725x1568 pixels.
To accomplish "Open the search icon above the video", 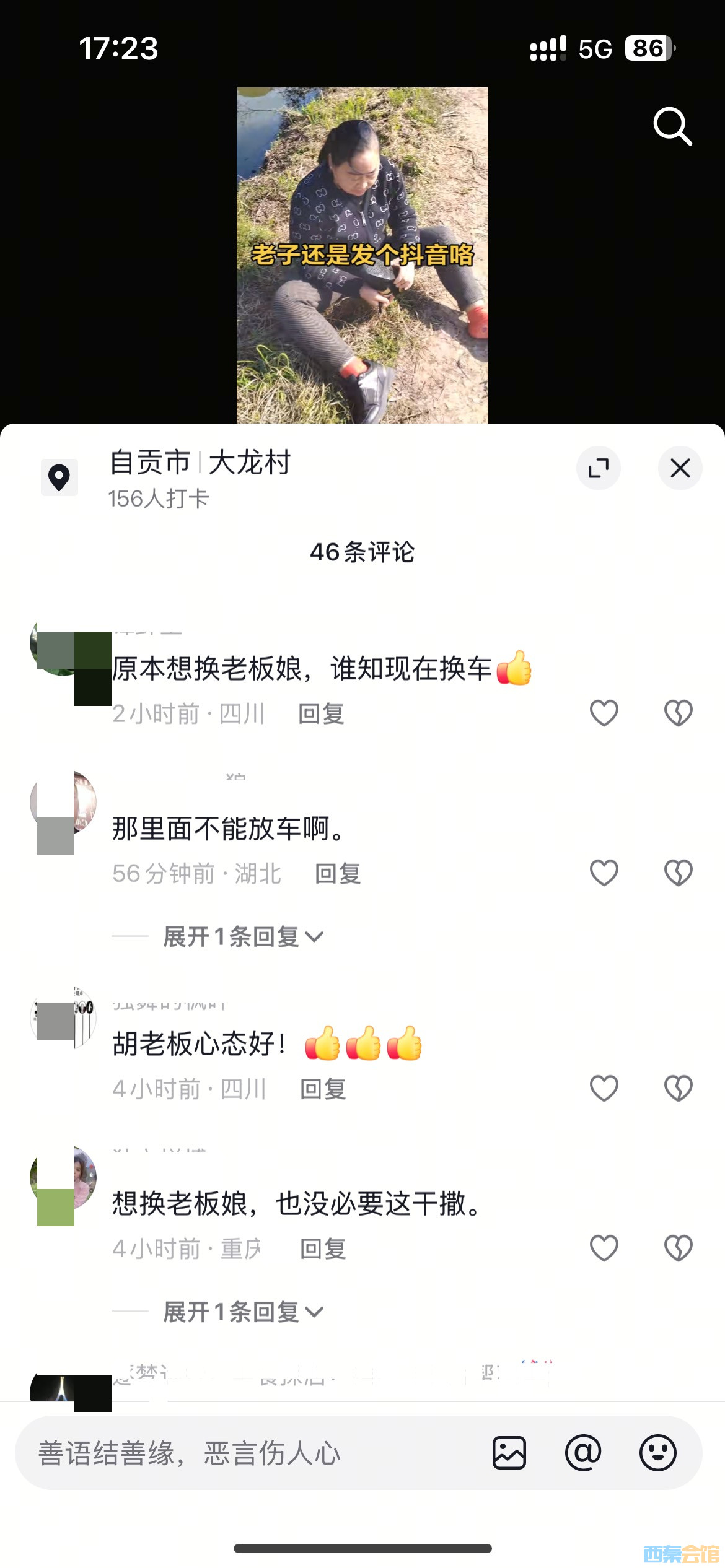I will 672,126.
